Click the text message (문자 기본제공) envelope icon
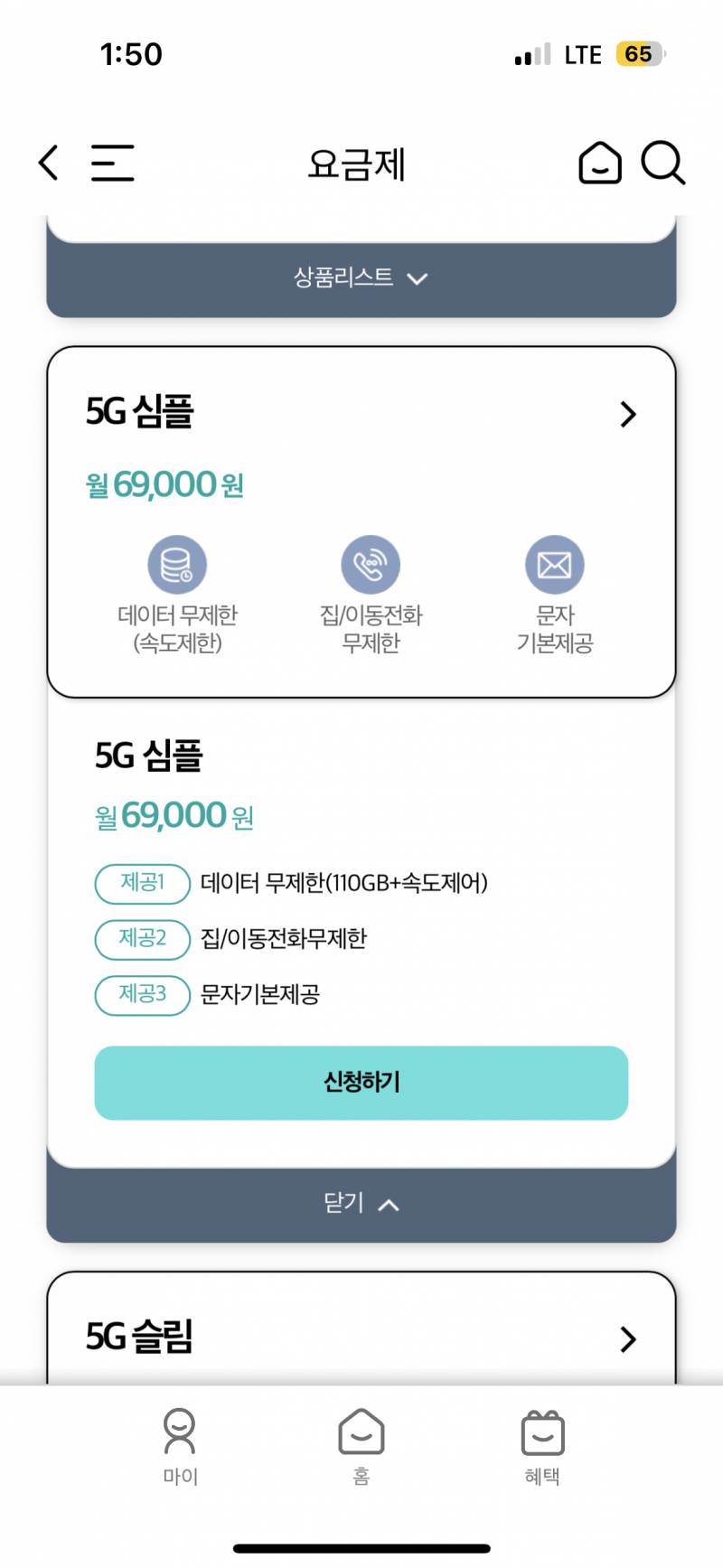 pyautogui.click(x=554, y=563)
